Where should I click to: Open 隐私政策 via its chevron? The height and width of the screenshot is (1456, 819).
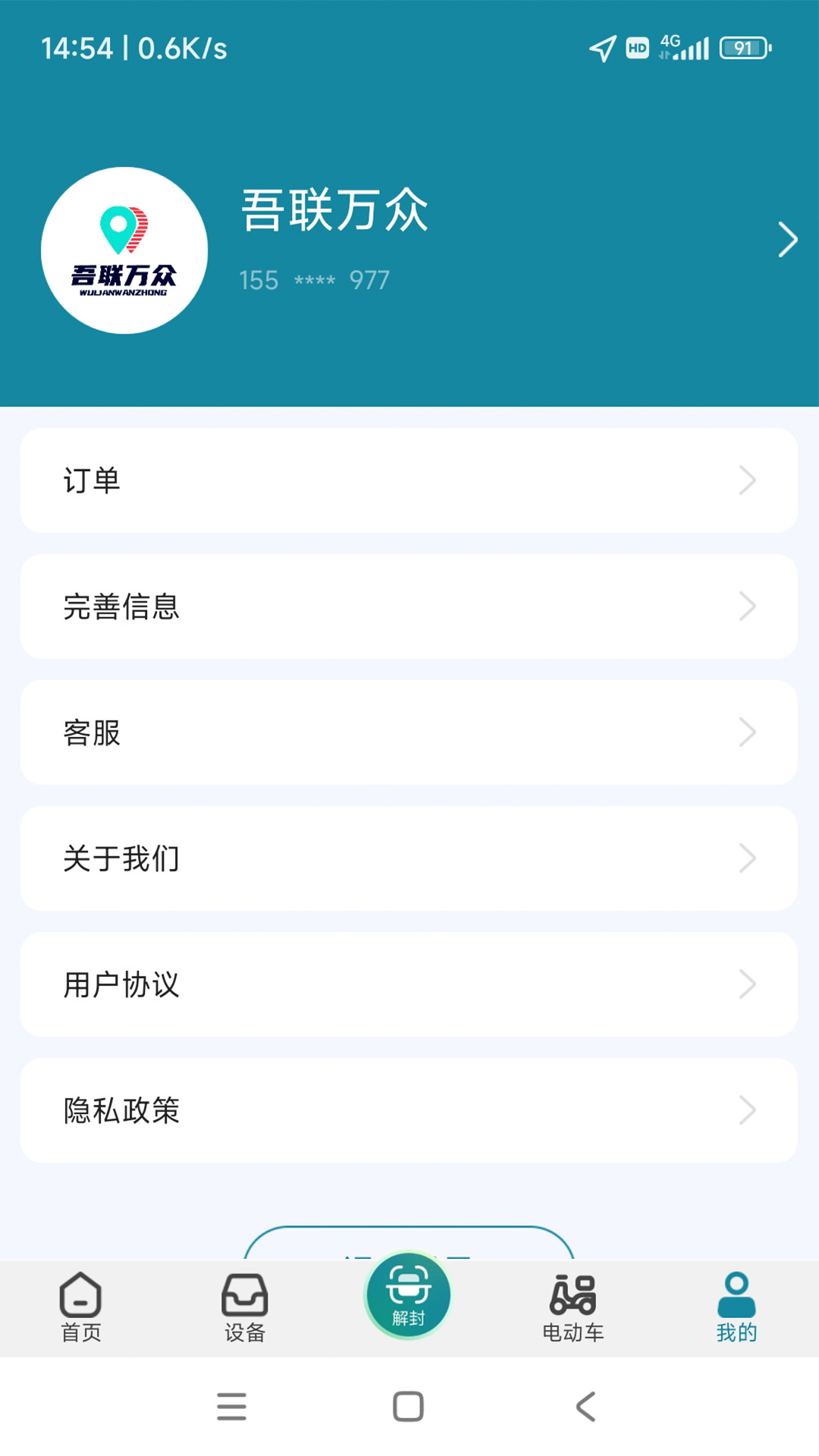pos(748,1111)
